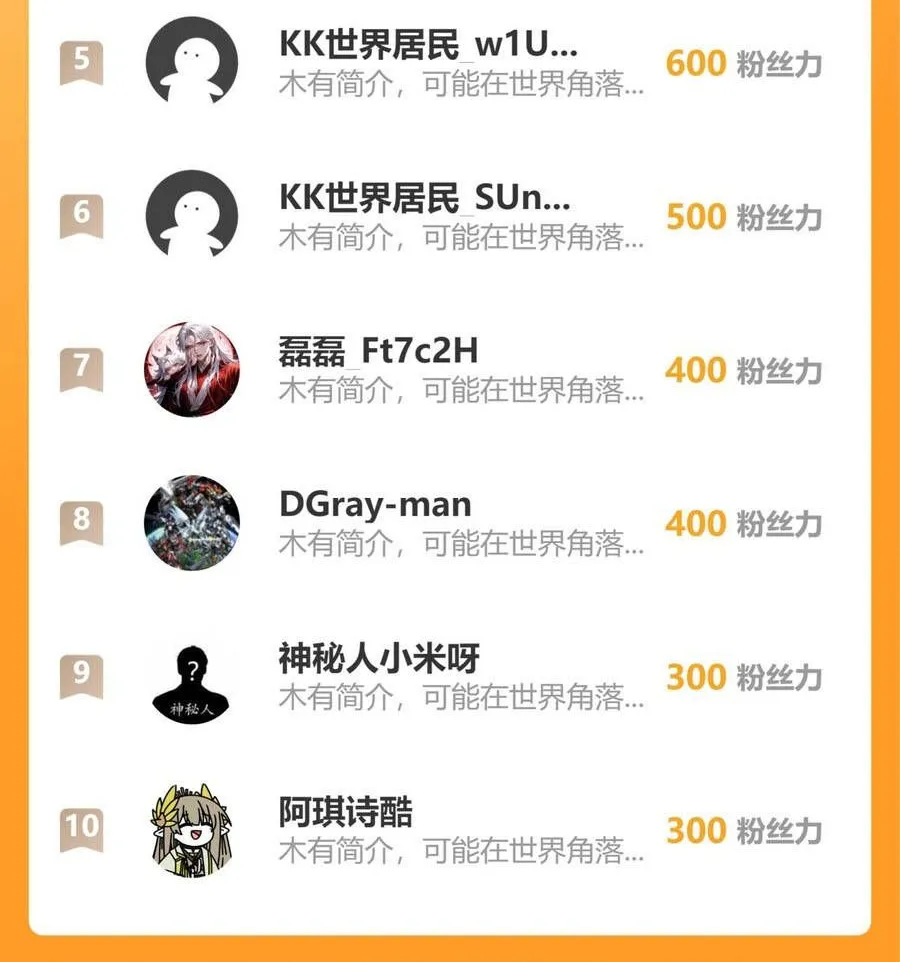Open 磊磊_Ft7c2H's profile row
This screenshot has height=962, width=900.
(x=378, y=353)
